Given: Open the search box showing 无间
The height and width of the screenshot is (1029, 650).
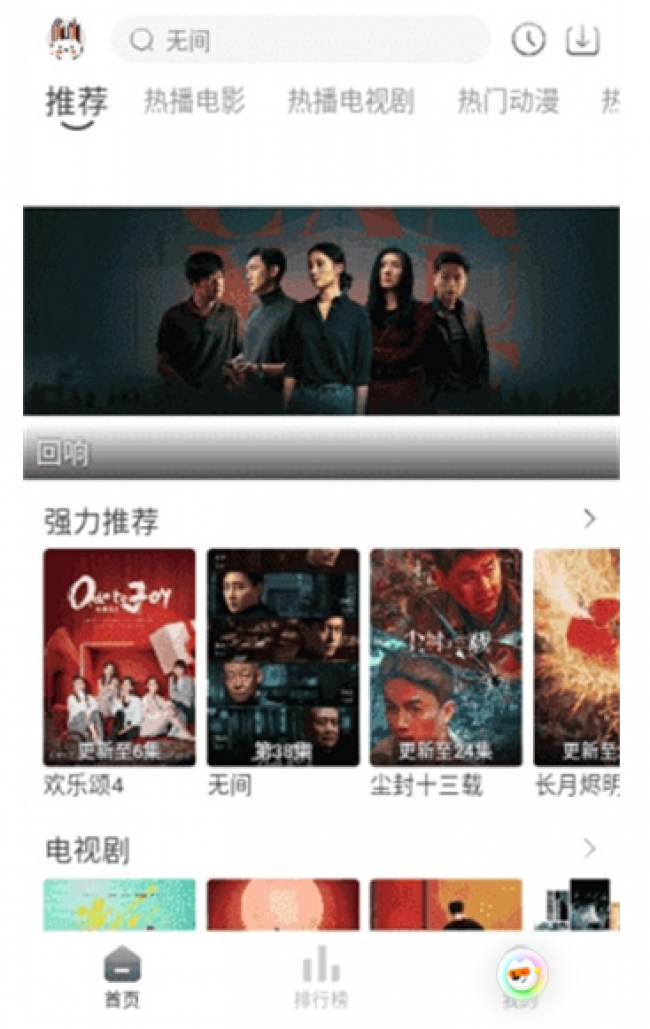Looking at the screenshot, I should coord(301,40).
